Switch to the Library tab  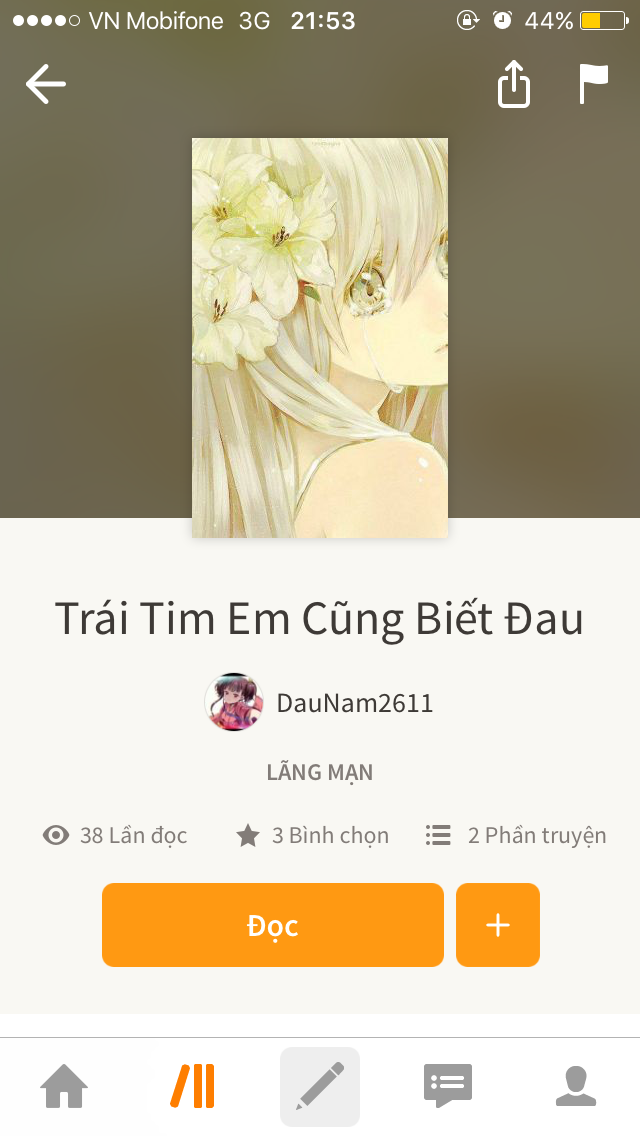point(192,1086)
